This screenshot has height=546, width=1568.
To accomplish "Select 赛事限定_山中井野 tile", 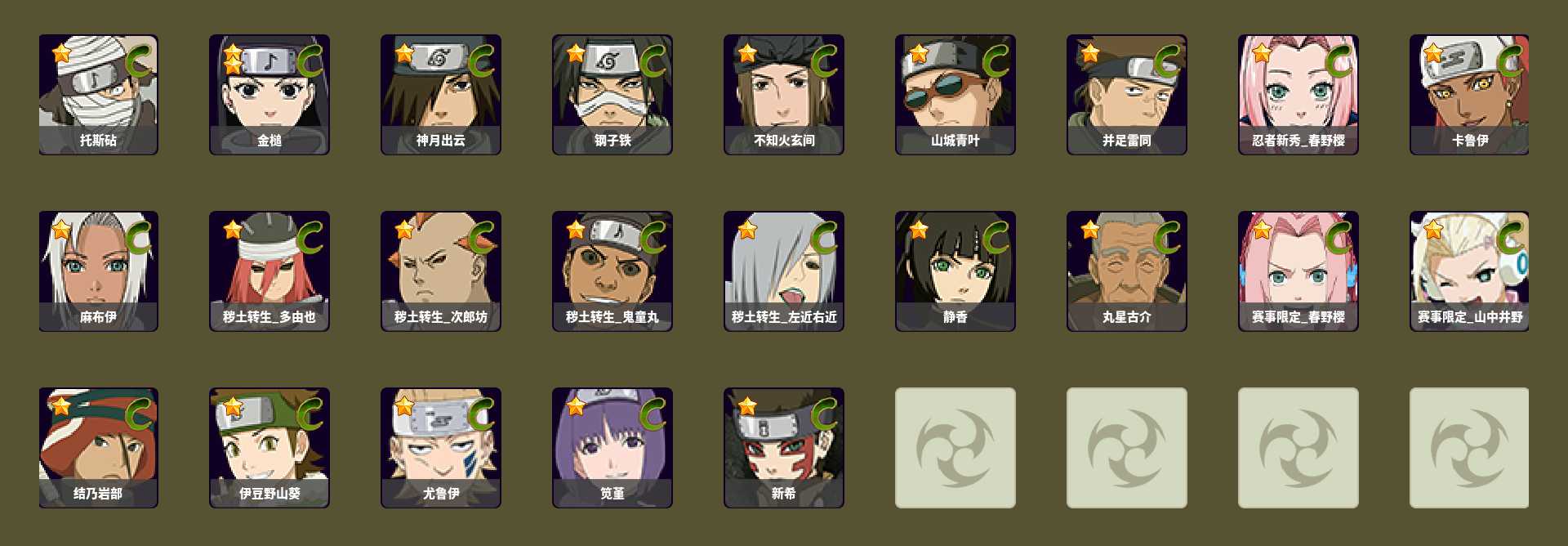I will (1469, 271).
